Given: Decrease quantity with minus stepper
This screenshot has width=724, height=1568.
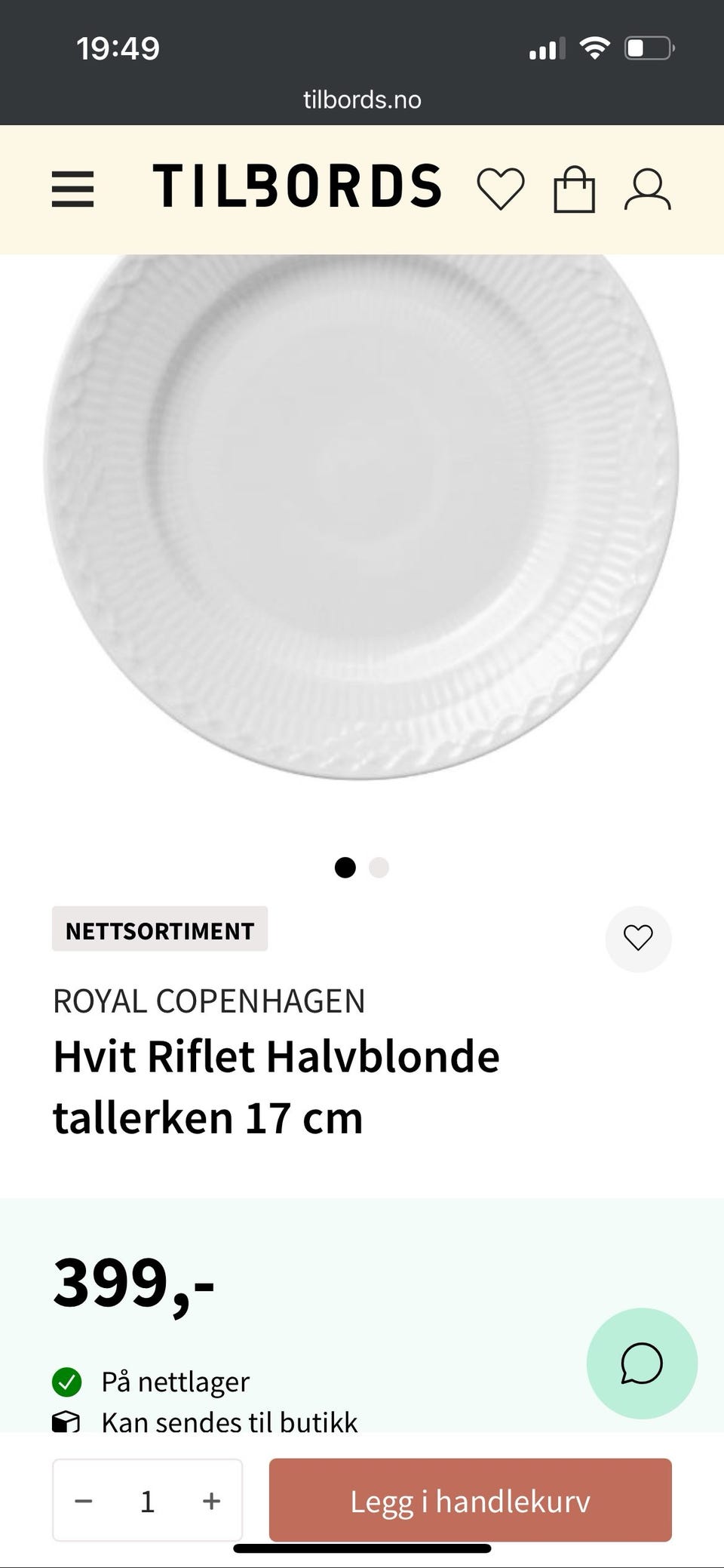Looking at the screenshot, I should coord(85,1500).
